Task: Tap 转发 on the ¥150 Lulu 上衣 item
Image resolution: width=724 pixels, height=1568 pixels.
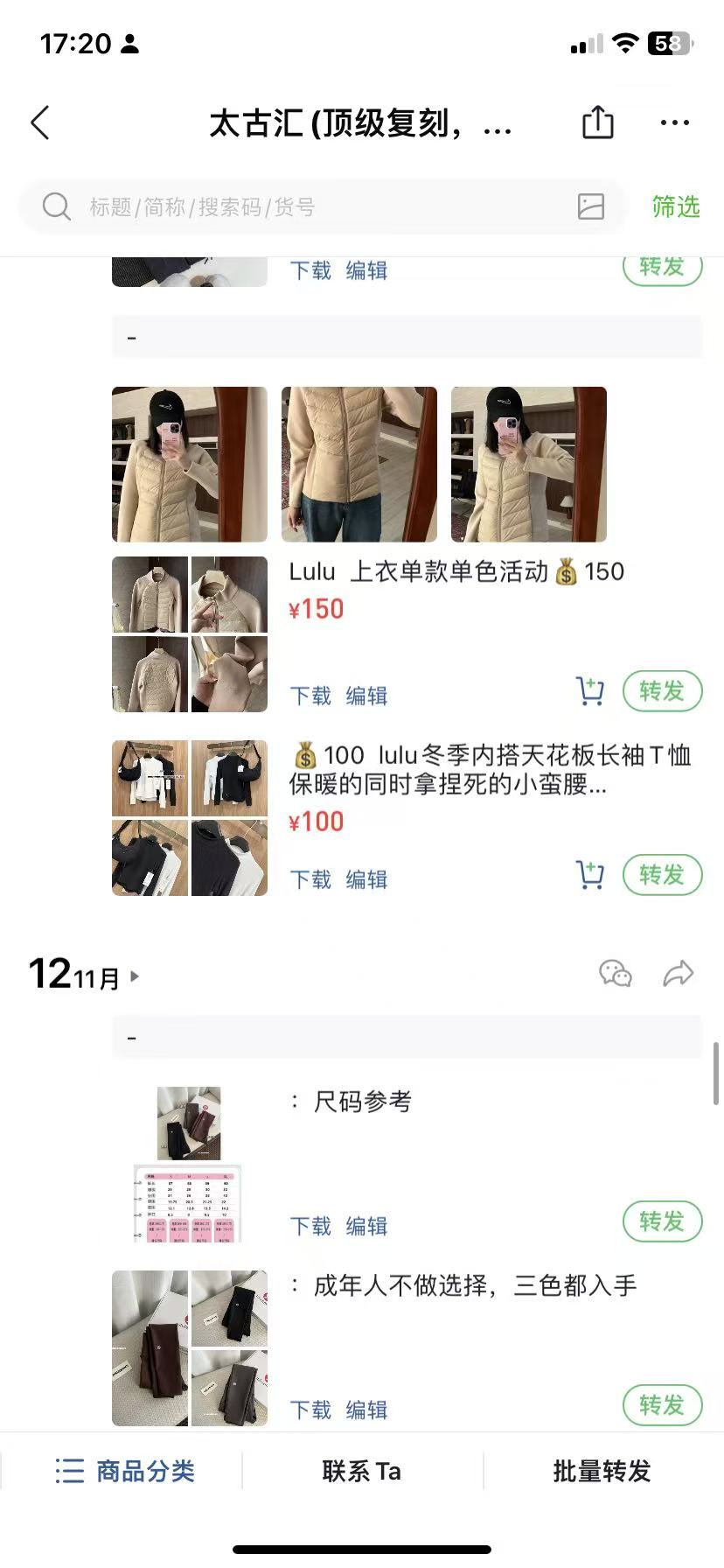Action: pyautogui.click(x=662, y=691)
